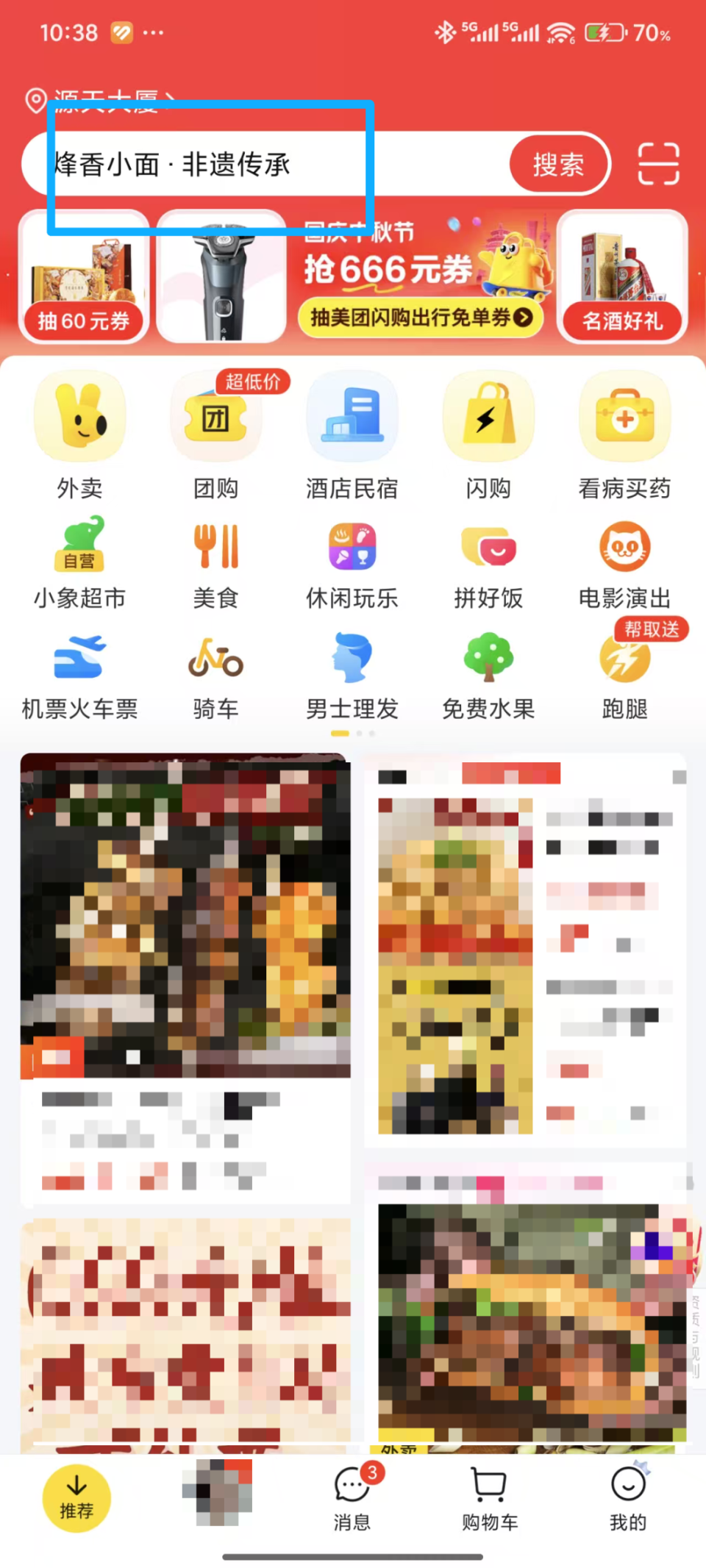706x1568 pixels.
Task: Tap the 搜索 search button
Action: coord(559,164)
